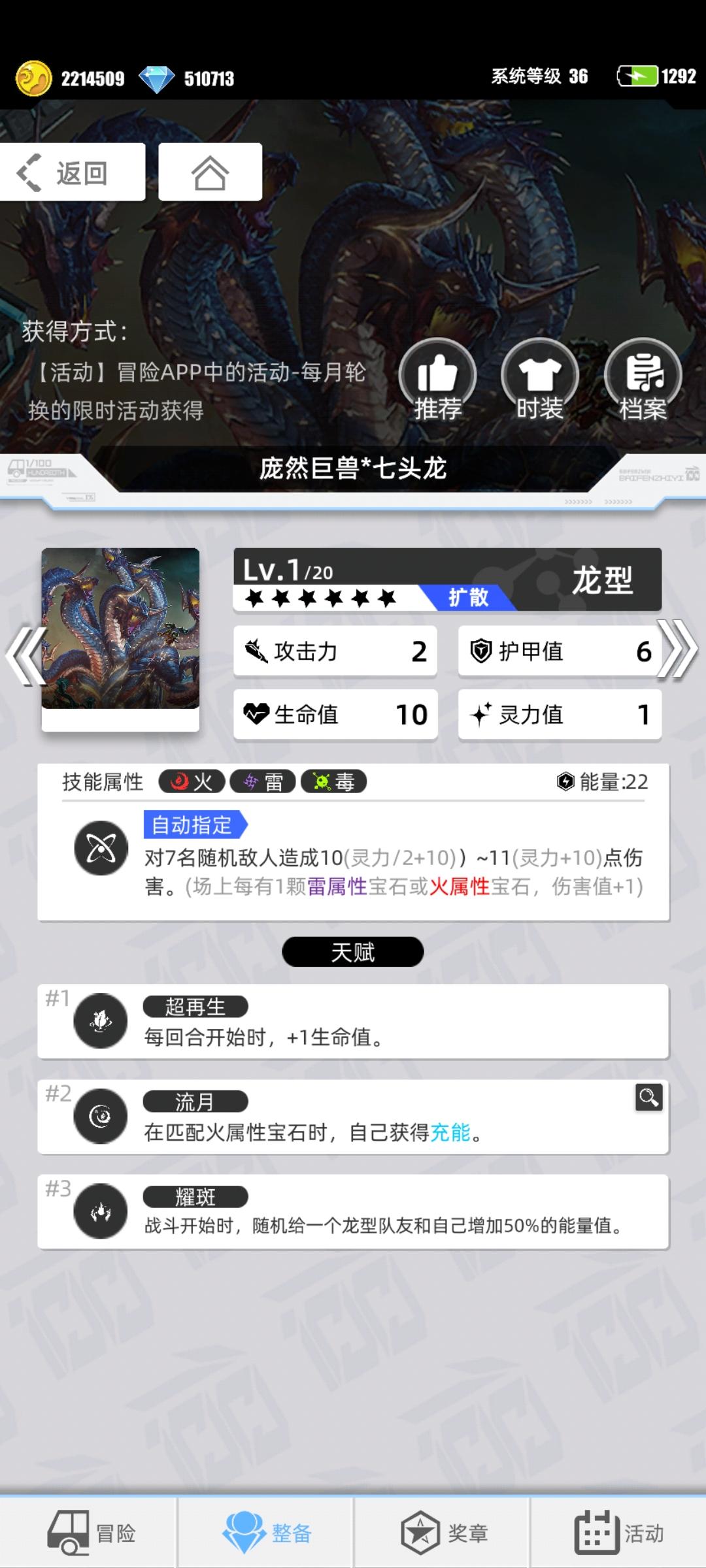Click the home icon next to 返回
This screenshot has width=706, height=1568.
(x=209, y=171)
